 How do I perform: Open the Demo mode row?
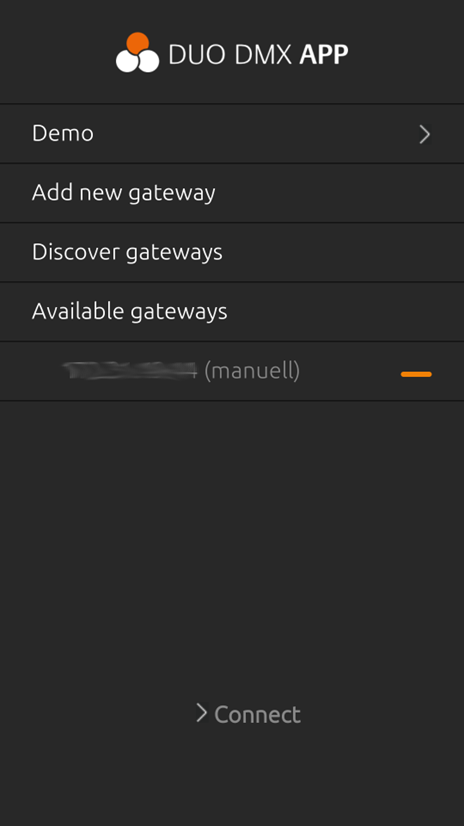coord(232,134)
